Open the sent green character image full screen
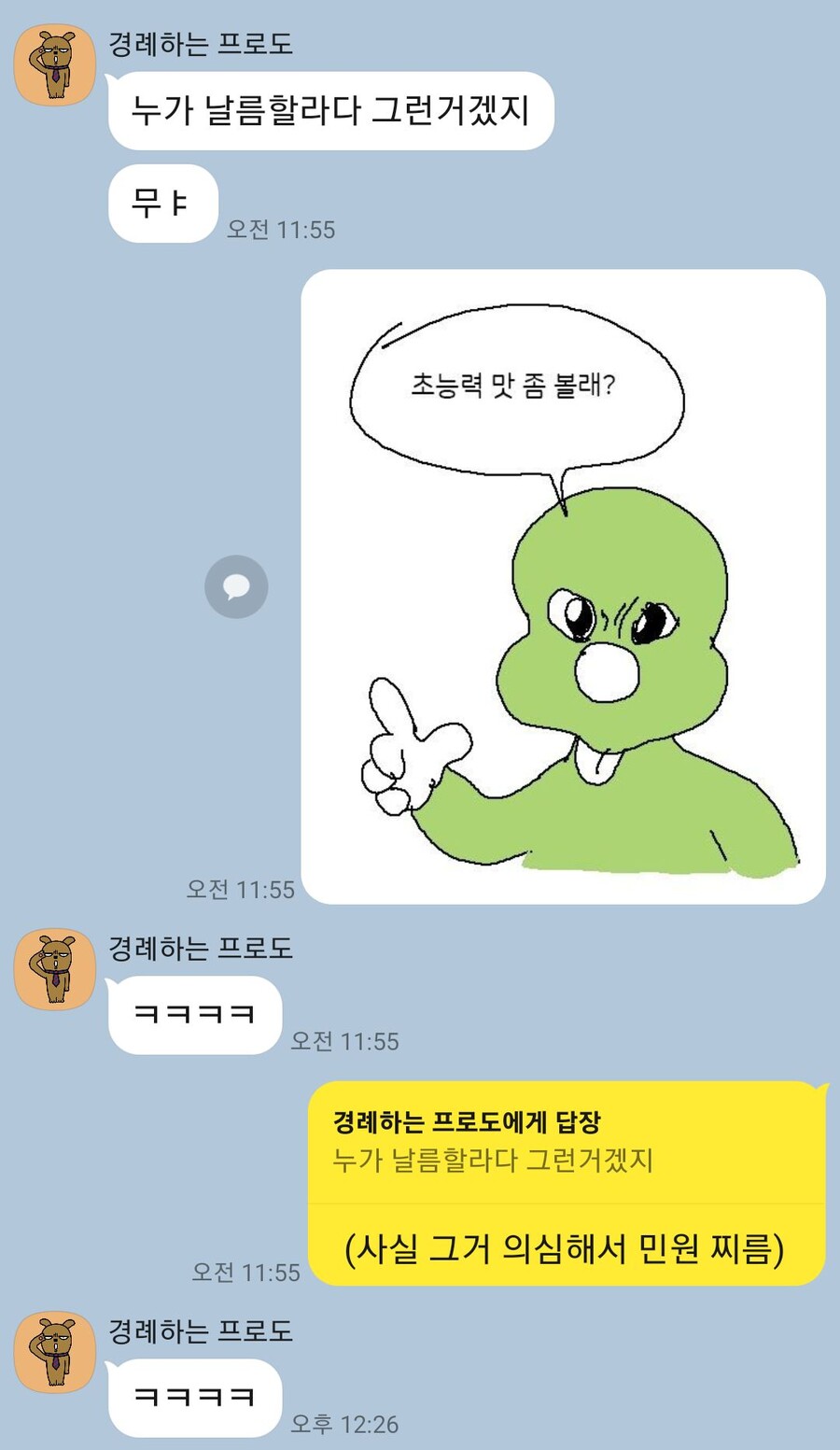The height and width of the screenshot is (1450, 840). [x=563, y=586]
